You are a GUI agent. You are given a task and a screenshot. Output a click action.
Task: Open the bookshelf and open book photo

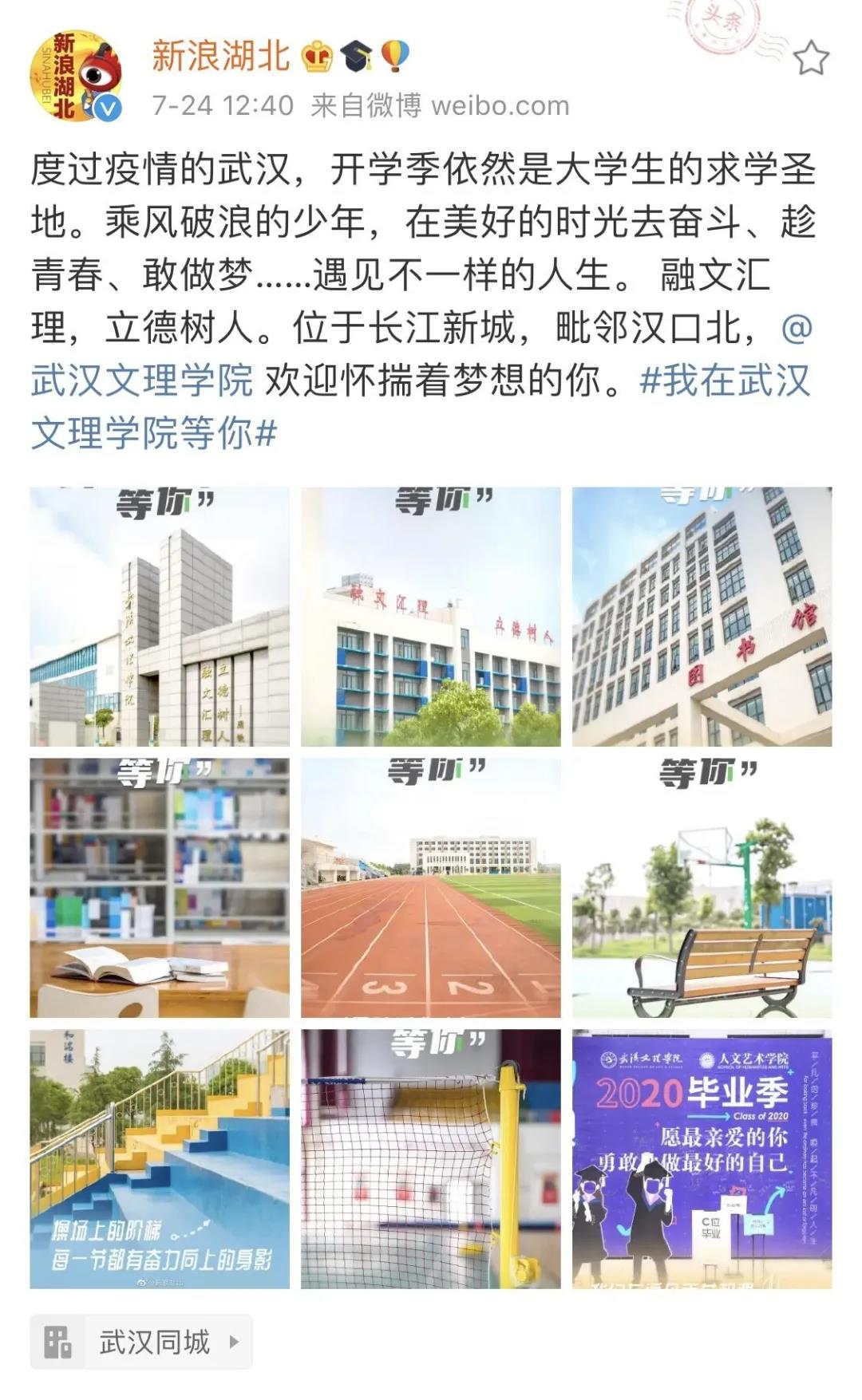coord(160,887)
